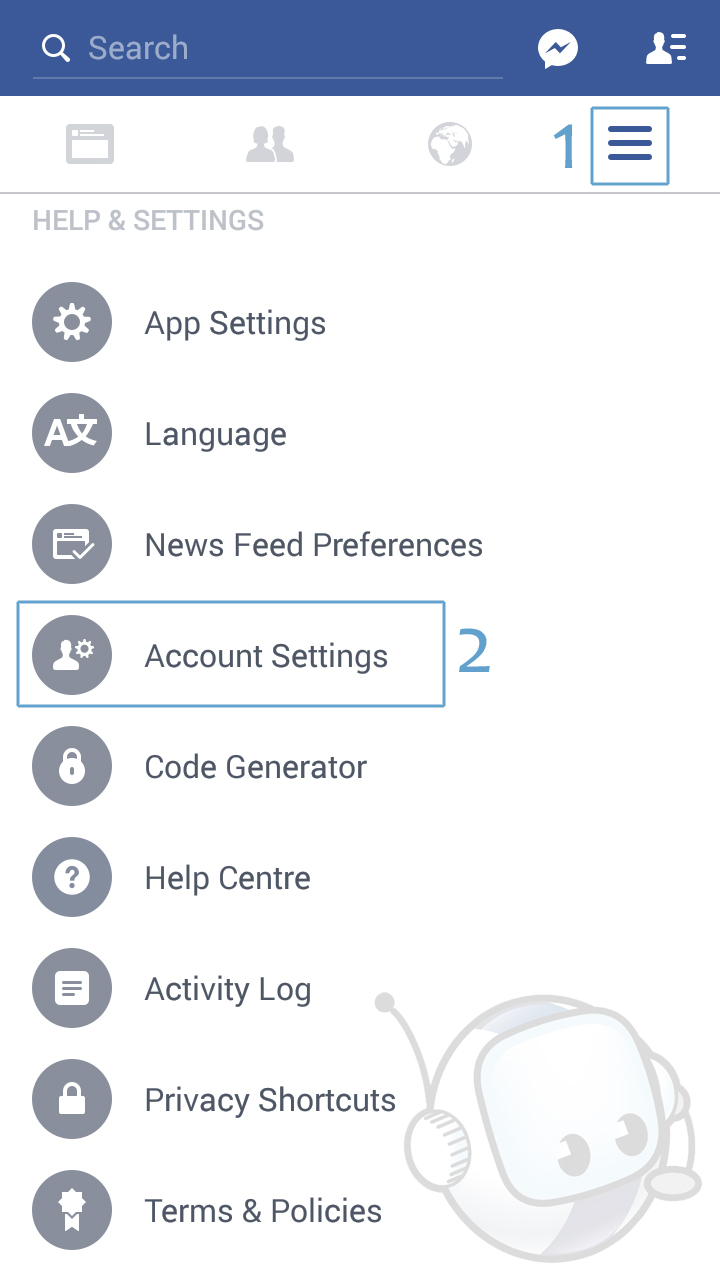720x1280 pixels.
Task: Open the Language option
Action: tap(215, 434)
